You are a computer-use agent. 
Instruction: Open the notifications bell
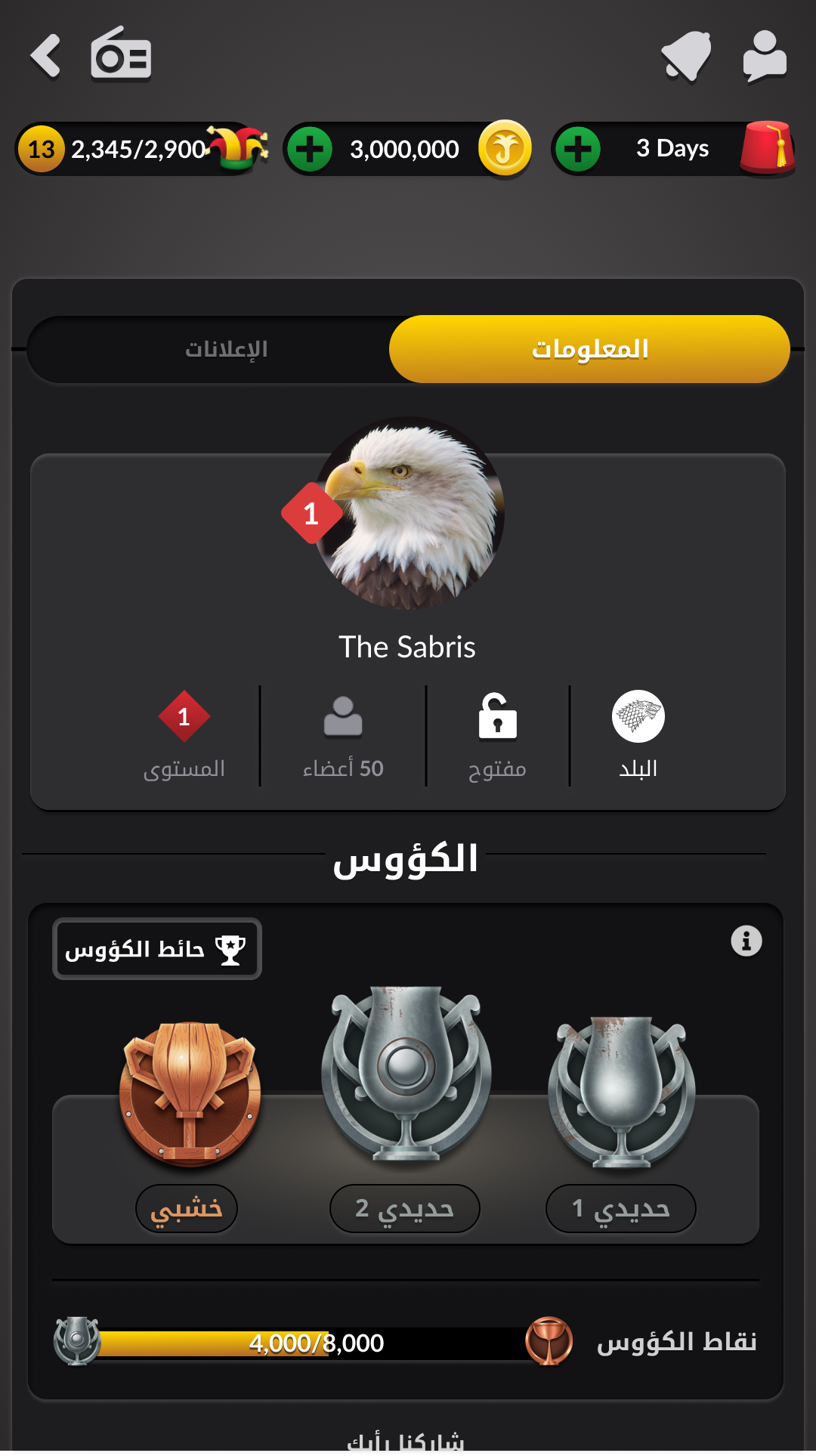tap(686, 56)
